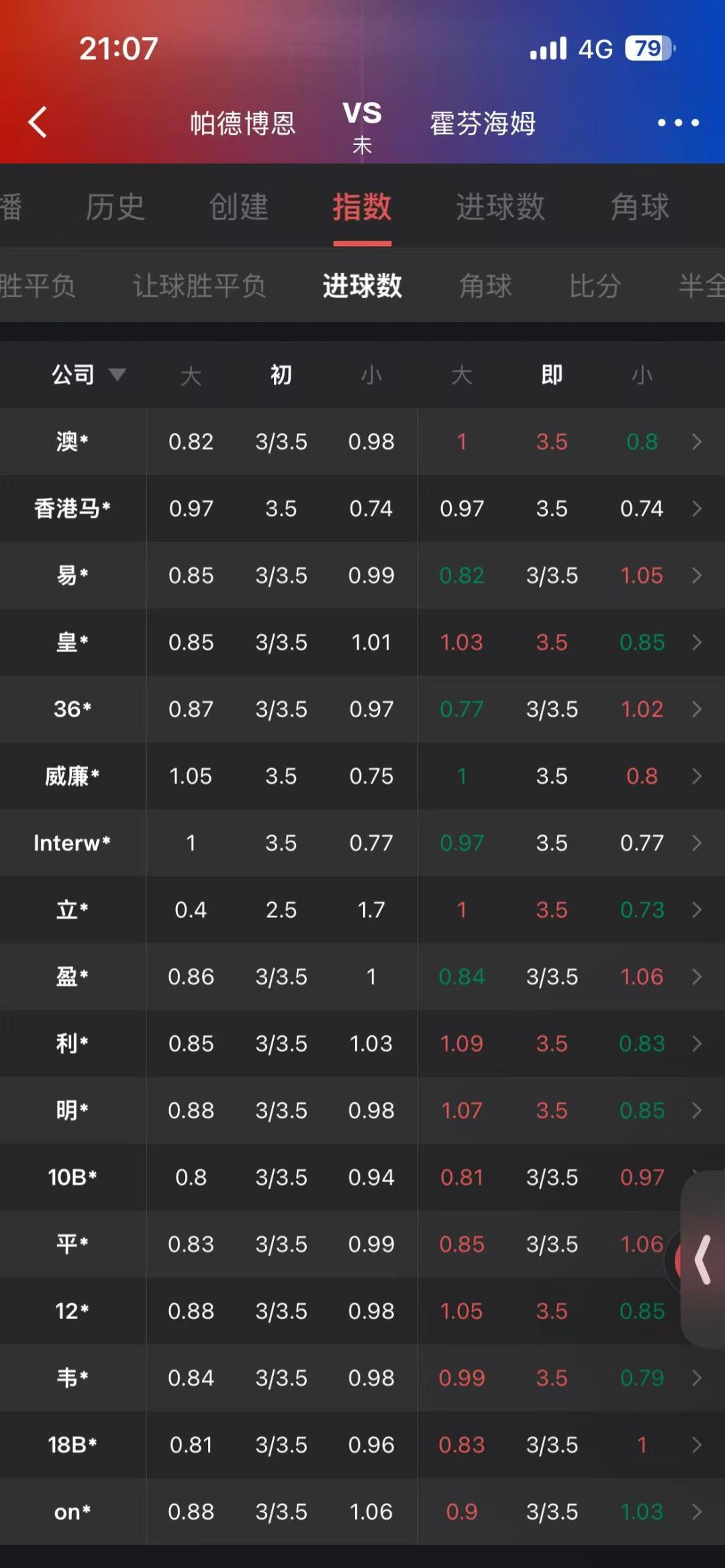
Task: Open the three-dot overflow menu
Action: click(x=678, y=123)
